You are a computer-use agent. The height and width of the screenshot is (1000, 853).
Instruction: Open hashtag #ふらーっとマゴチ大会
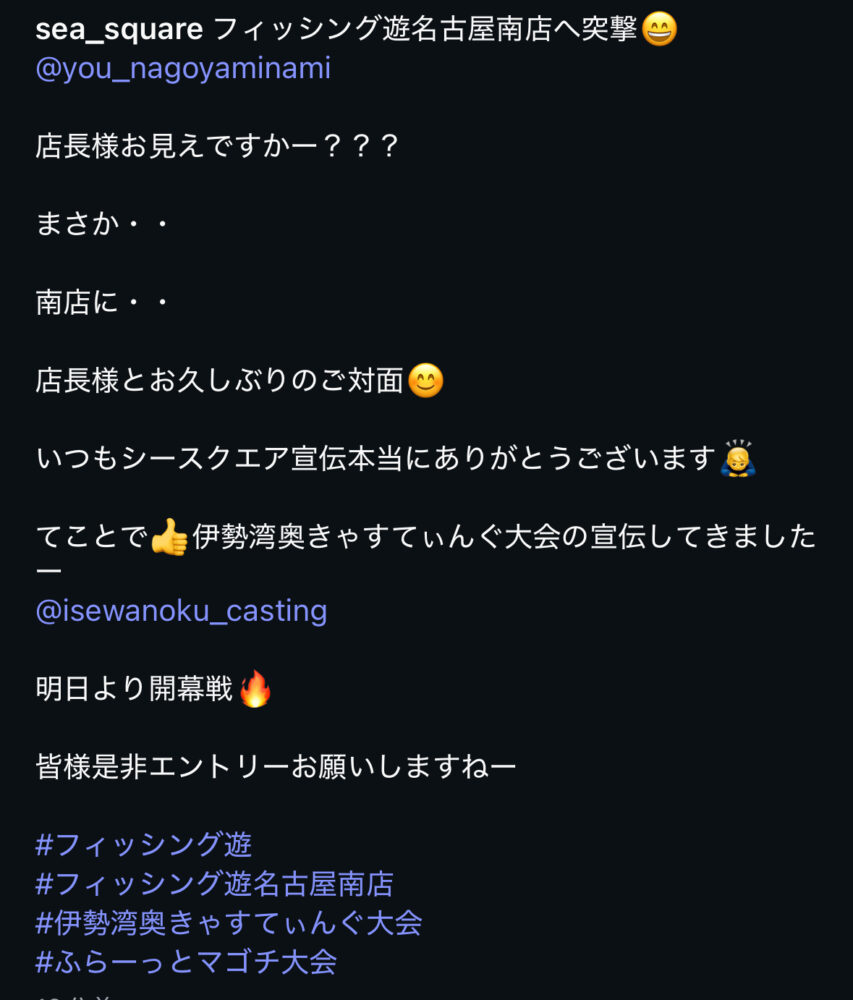tap(186, 962)
